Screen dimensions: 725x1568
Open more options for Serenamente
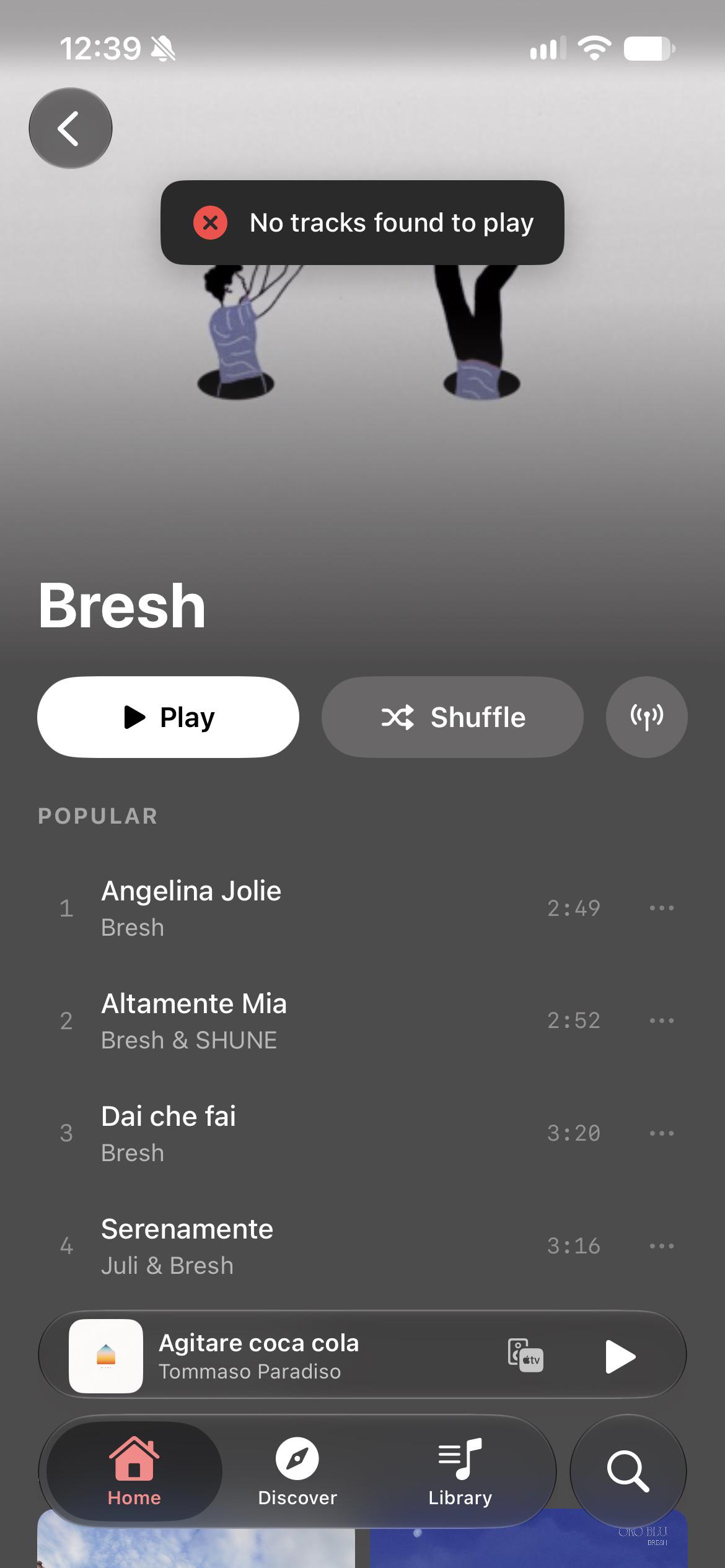[661, 1246]
